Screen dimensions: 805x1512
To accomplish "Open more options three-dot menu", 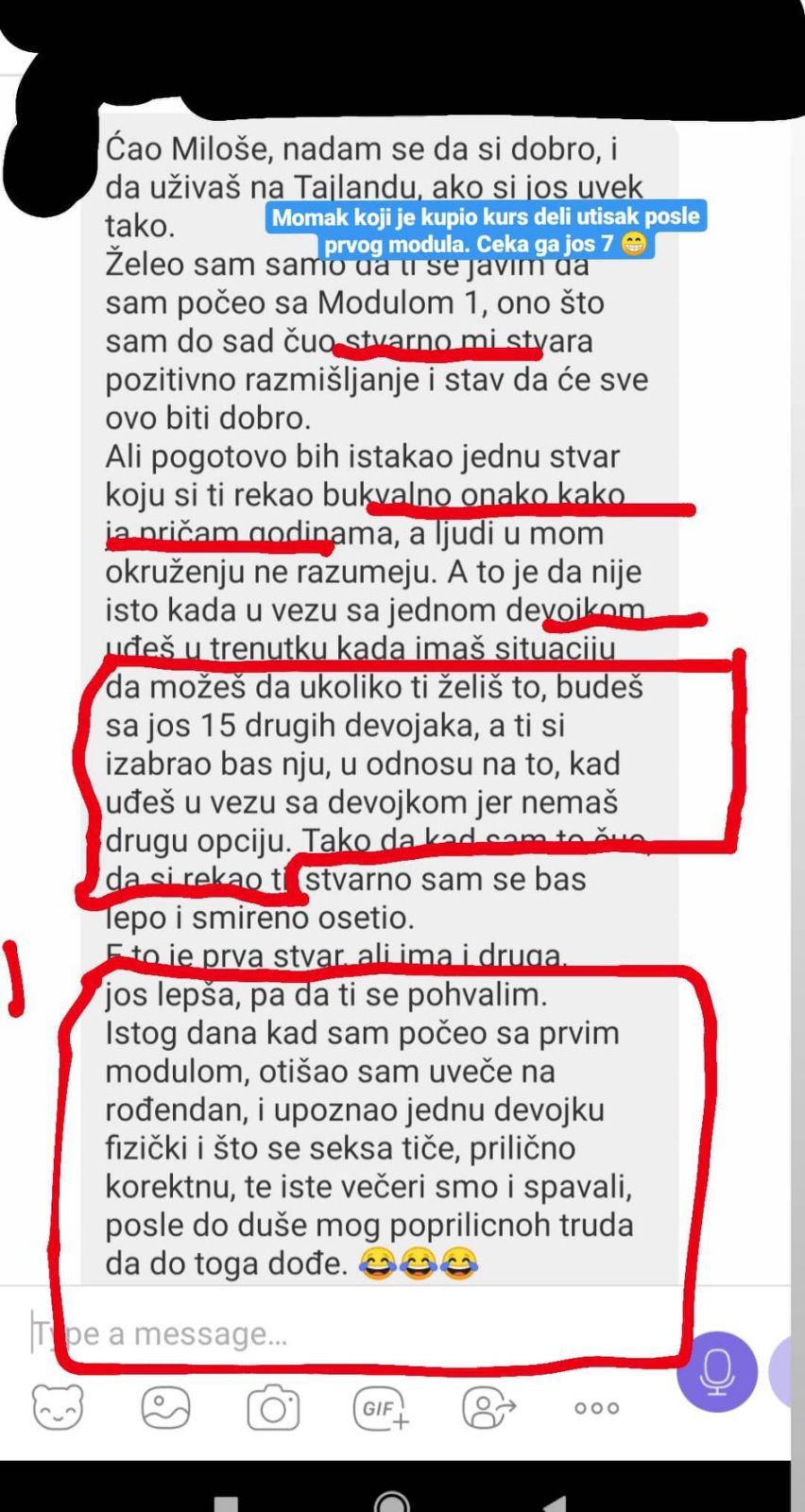I will click(597, 1408).
